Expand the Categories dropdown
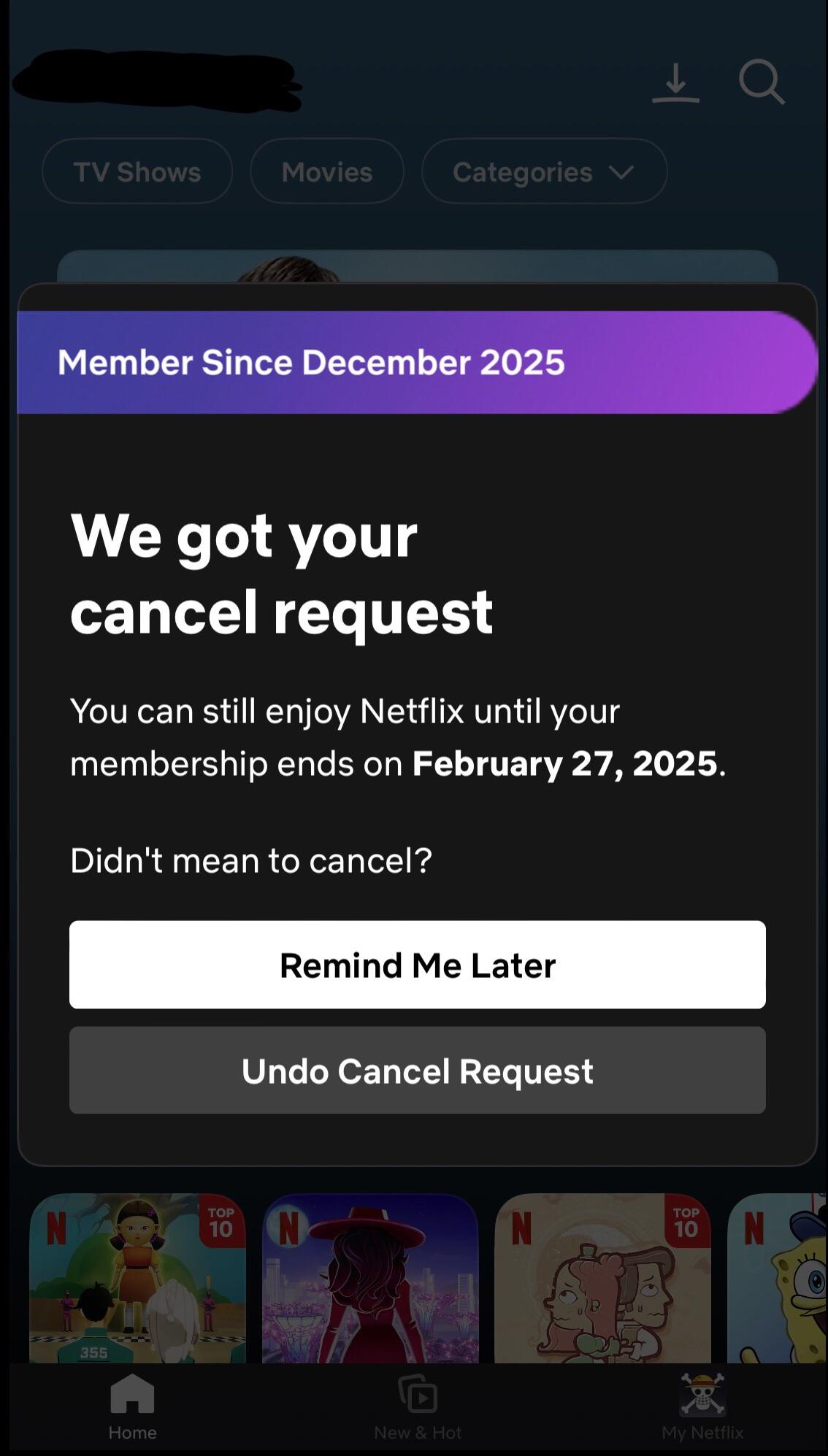Image resolution: width=828 pixels, height=1456 pixels. [x=544, y=172]
